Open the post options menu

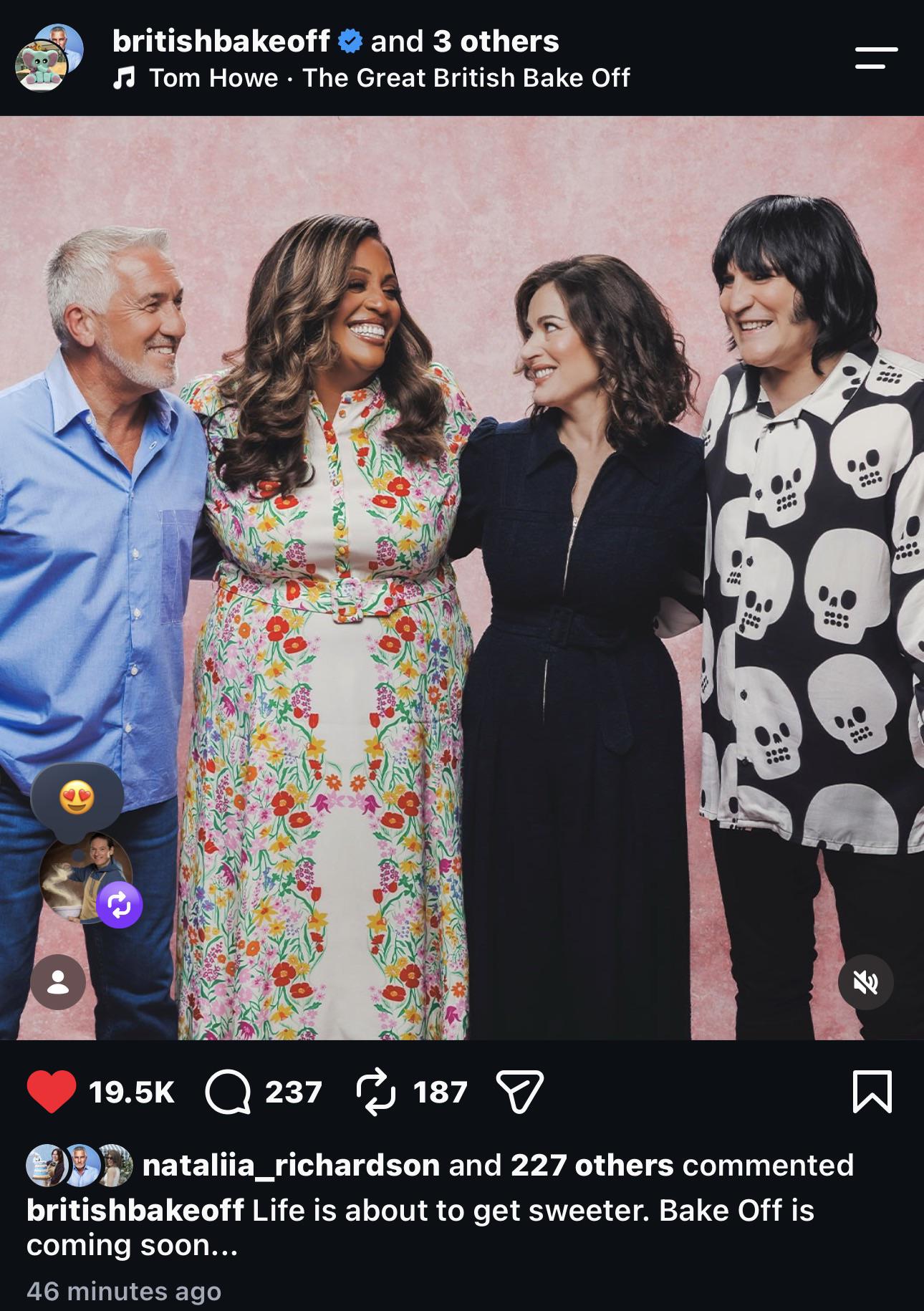(x=876, y=58)
